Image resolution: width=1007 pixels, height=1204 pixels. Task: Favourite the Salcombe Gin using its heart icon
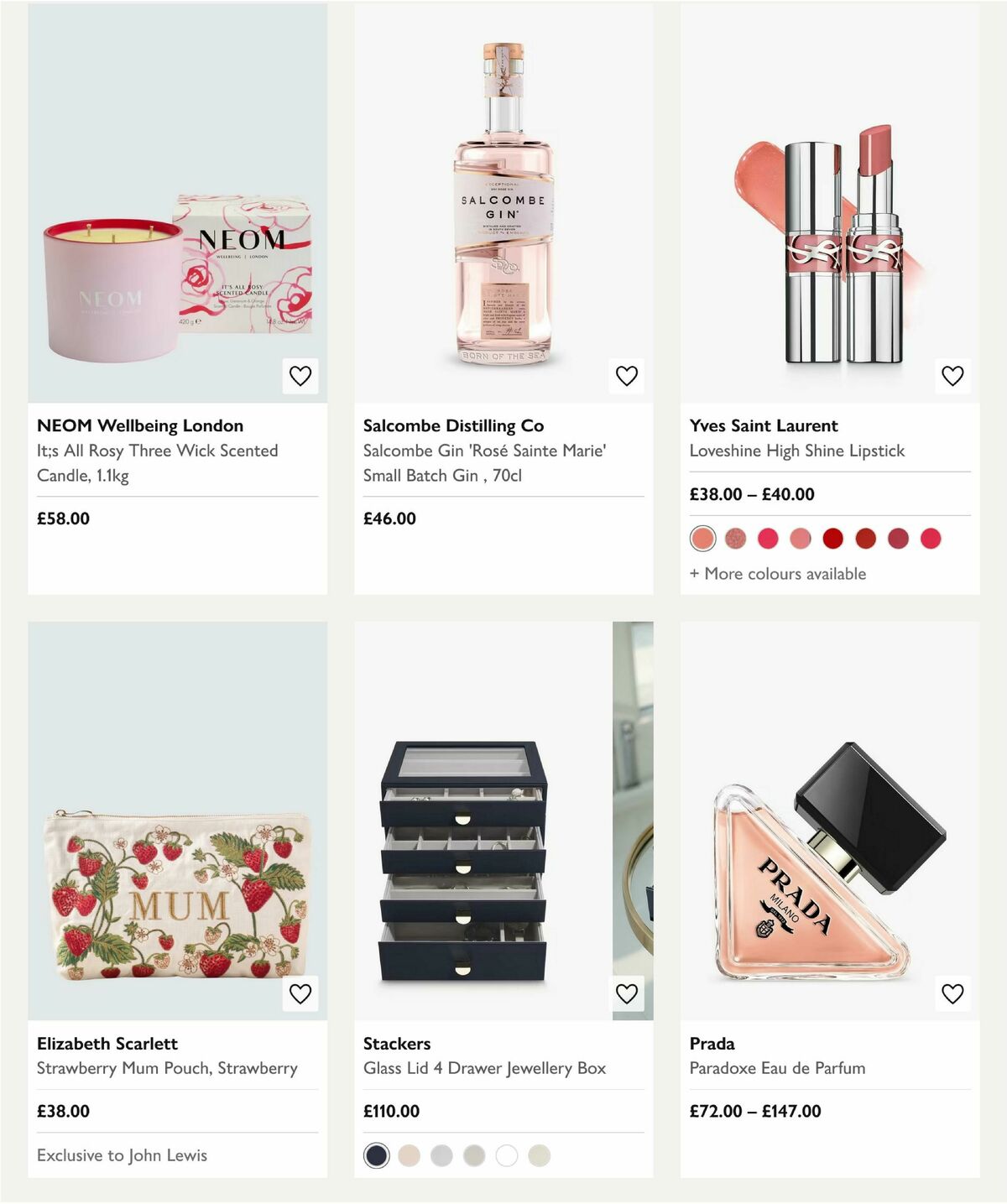point(628,375)
